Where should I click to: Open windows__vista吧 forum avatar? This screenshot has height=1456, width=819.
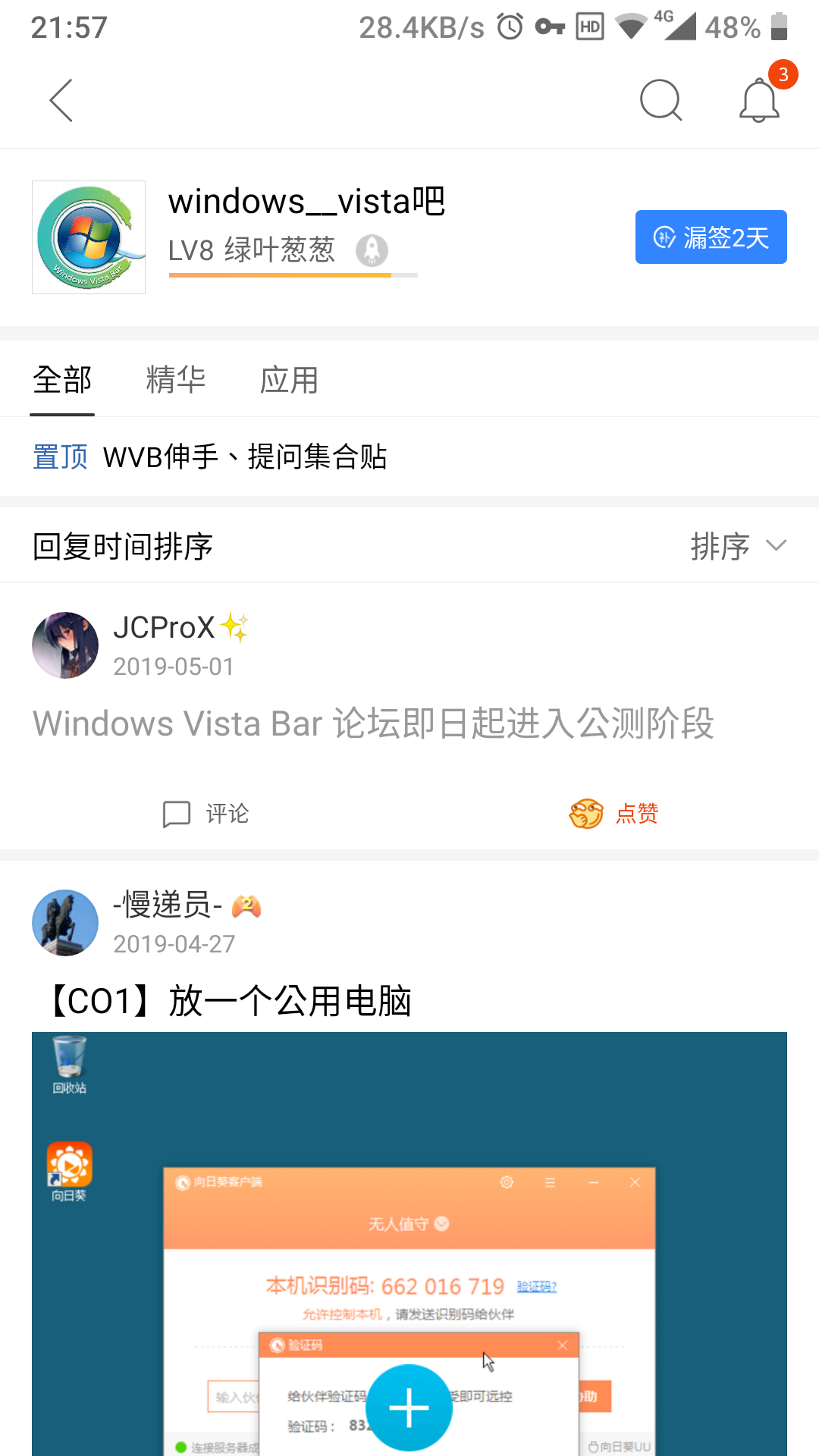tap(89, 237)
